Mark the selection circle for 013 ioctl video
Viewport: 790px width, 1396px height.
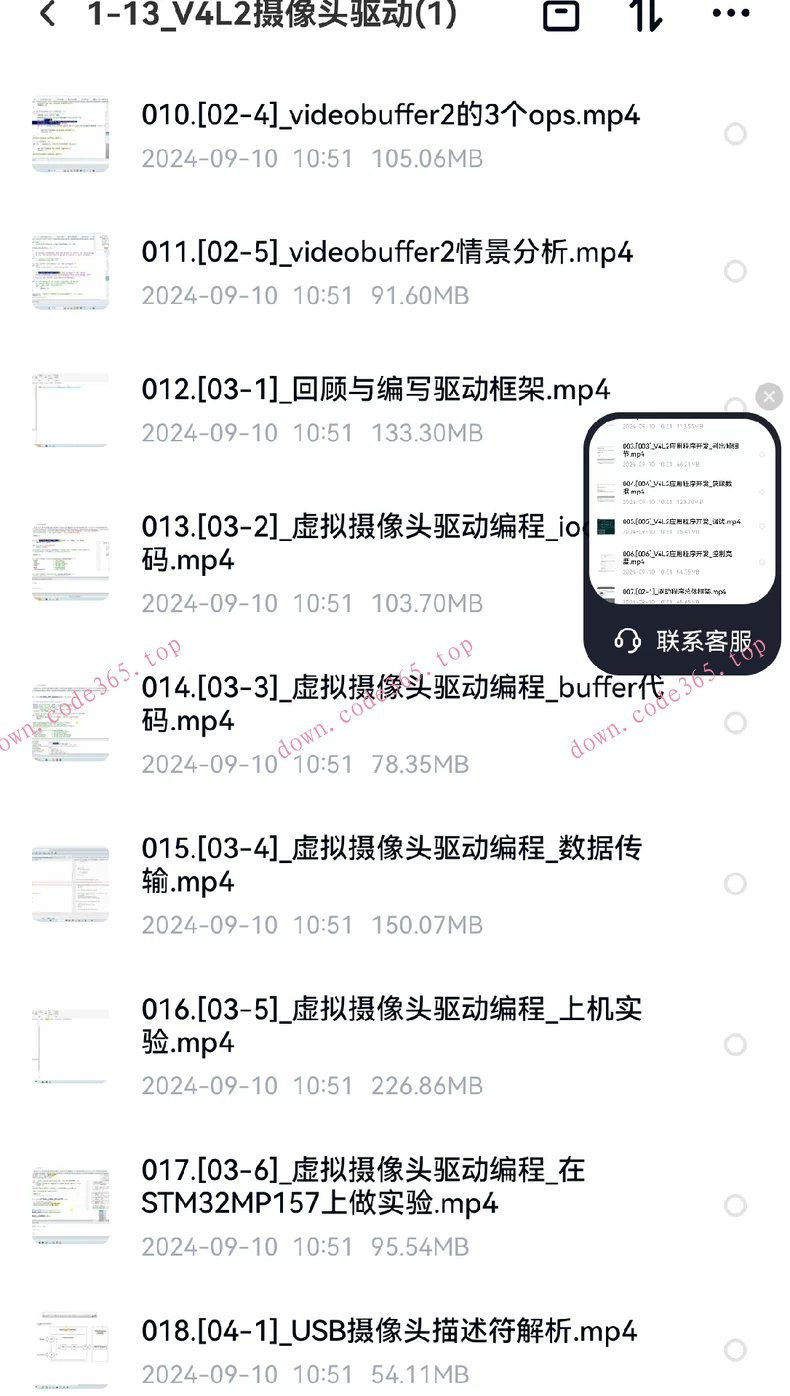[x=735, y=562]
